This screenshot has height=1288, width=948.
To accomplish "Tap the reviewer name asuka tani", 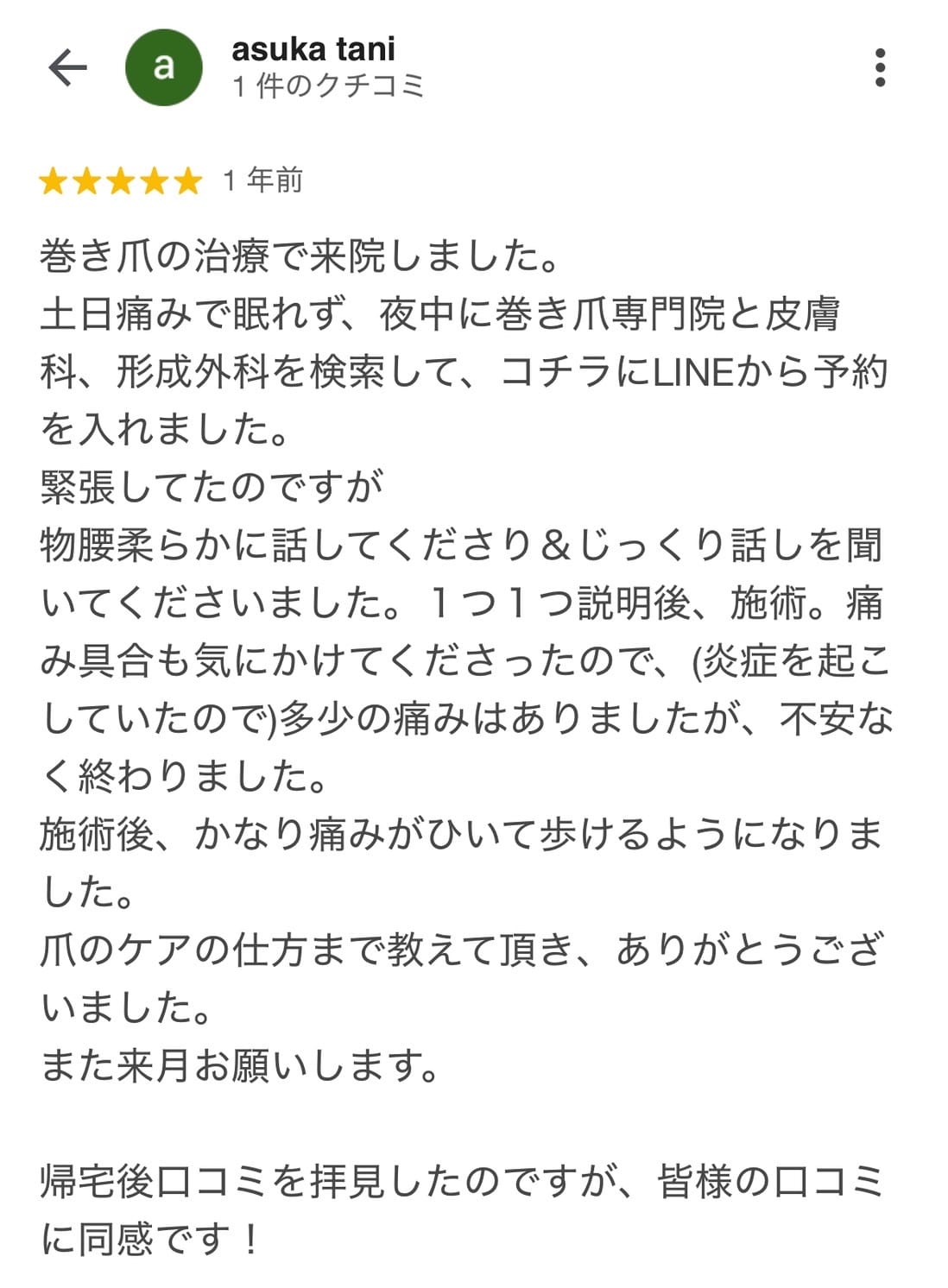I will (x=313, y=49).
